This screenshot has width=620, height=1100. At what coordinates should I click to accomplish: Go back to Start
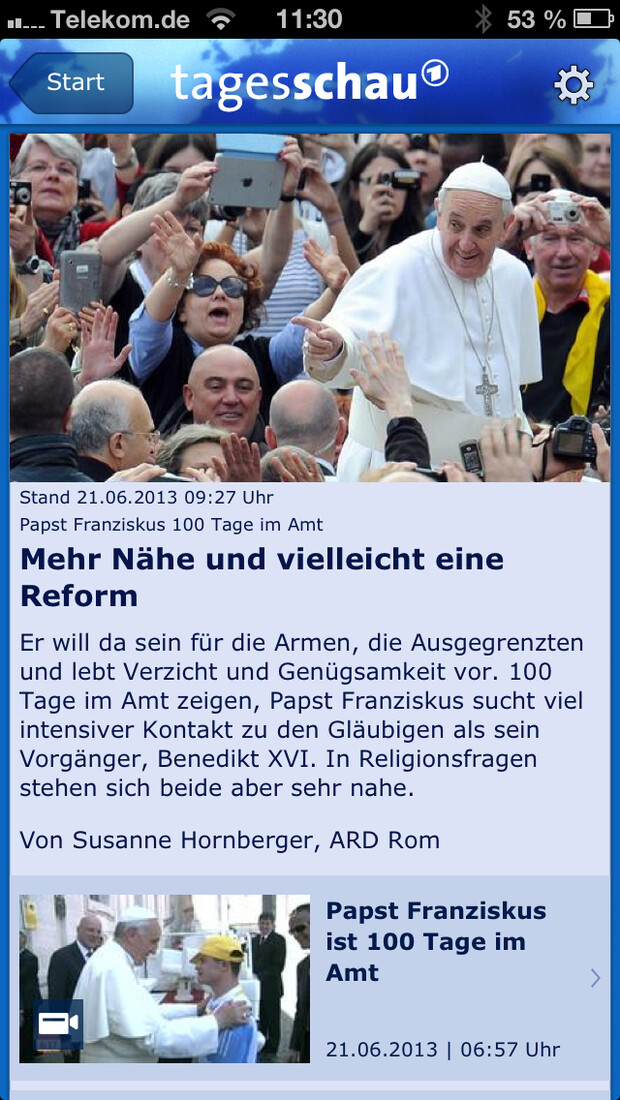[72, 83]
